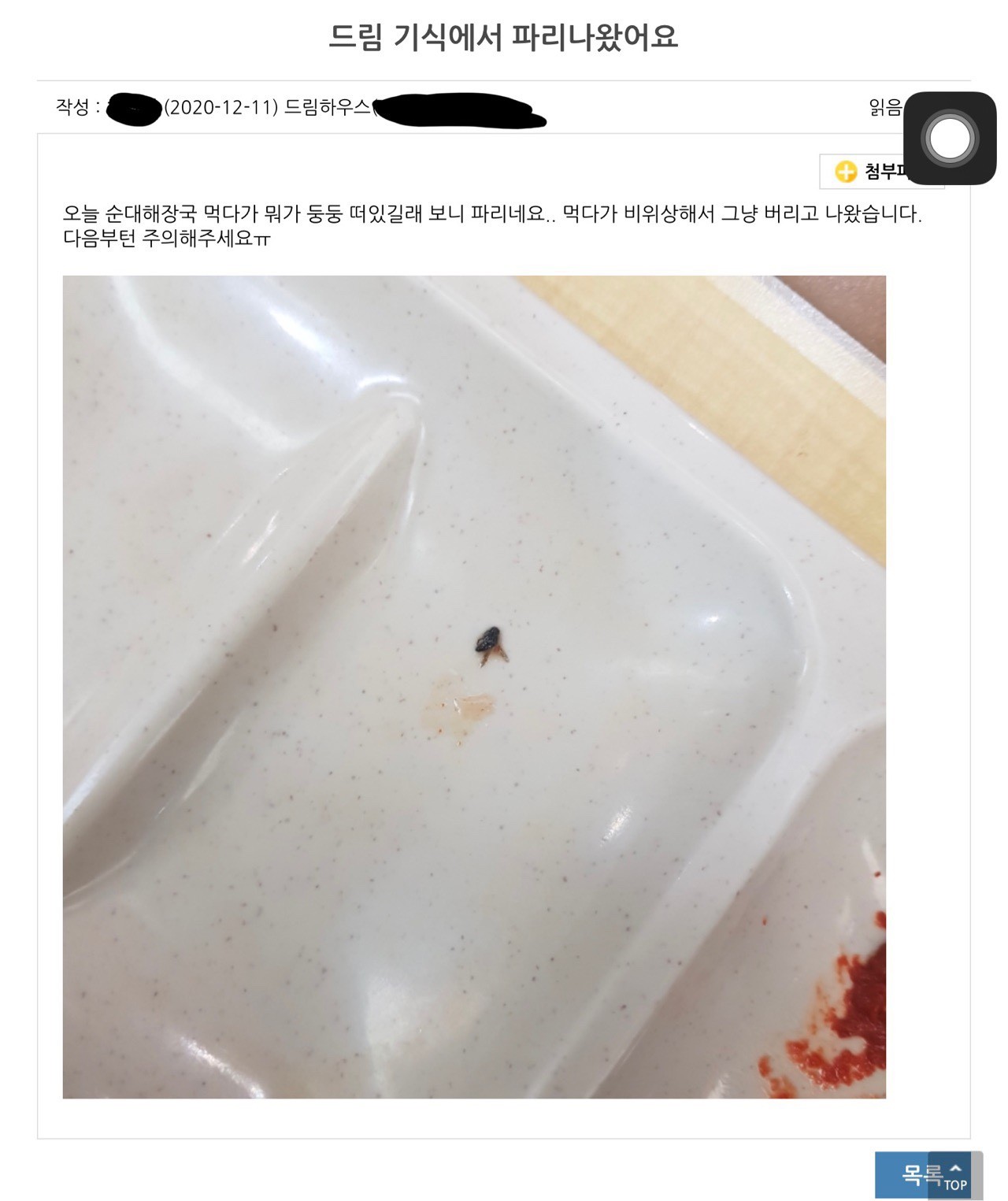This screenshot has width=1008, height=1201.
Task: Jump to page TOP
Action: pyautogui.click(x=955, y=1177)
